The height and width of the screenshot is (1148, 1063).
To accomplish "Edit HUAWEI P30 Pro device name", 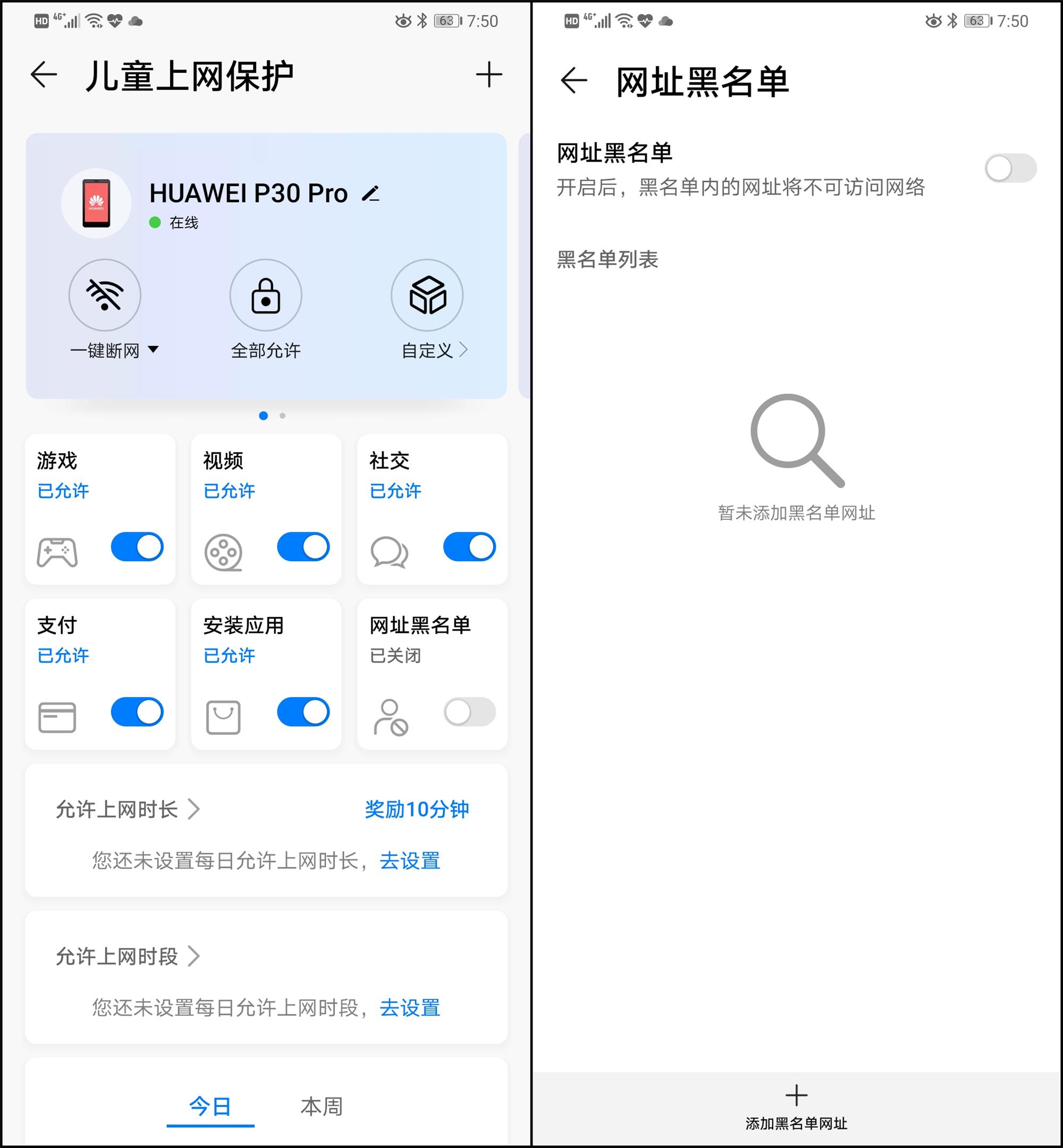I will coord(371,193).
